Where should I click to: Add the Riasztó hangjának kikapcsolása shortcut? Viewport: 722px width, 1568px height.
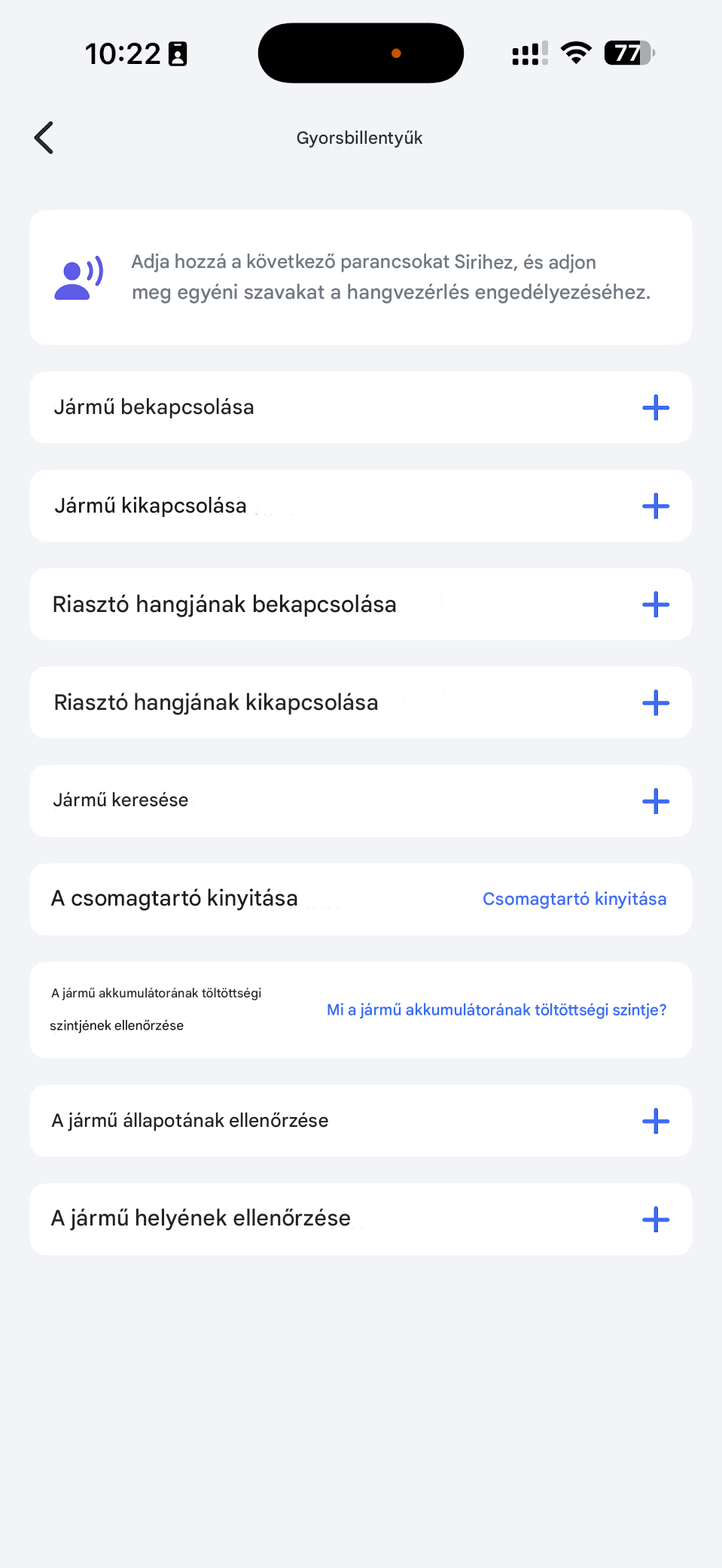tap(655, 703)
